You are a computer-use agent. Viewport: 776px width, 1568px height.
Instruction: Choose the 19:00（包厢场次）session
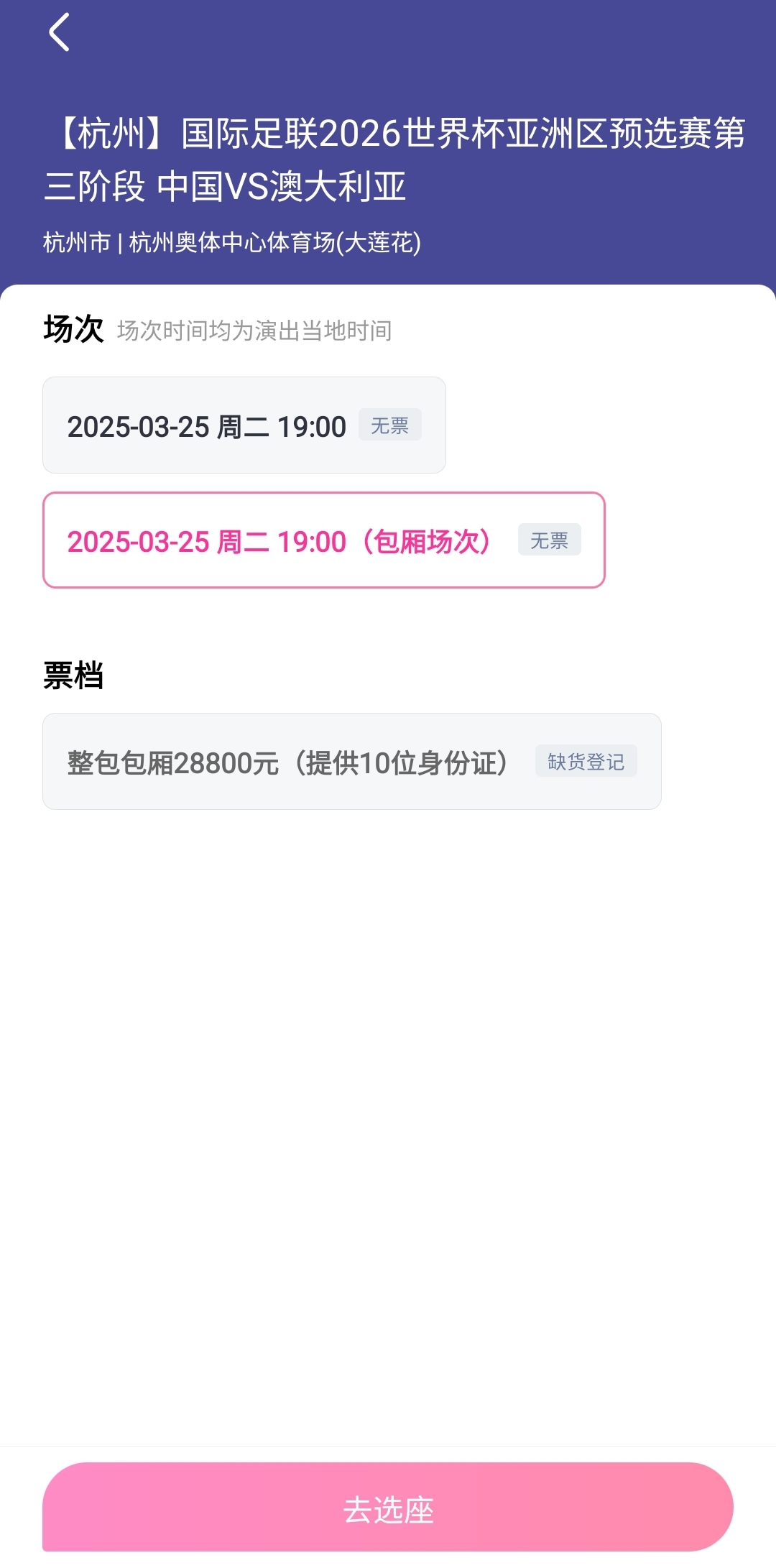point(323,540)
